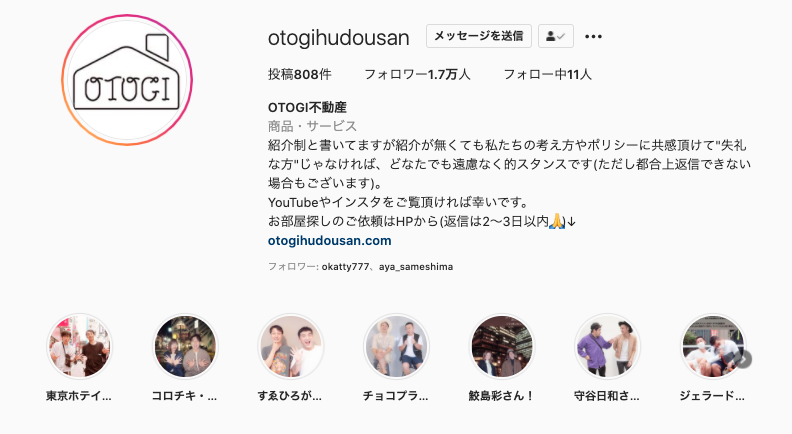Open the チョコプラ story highlight
This screenshot has height=434, width=792.
pyautogui.click(x=396, y=347)
